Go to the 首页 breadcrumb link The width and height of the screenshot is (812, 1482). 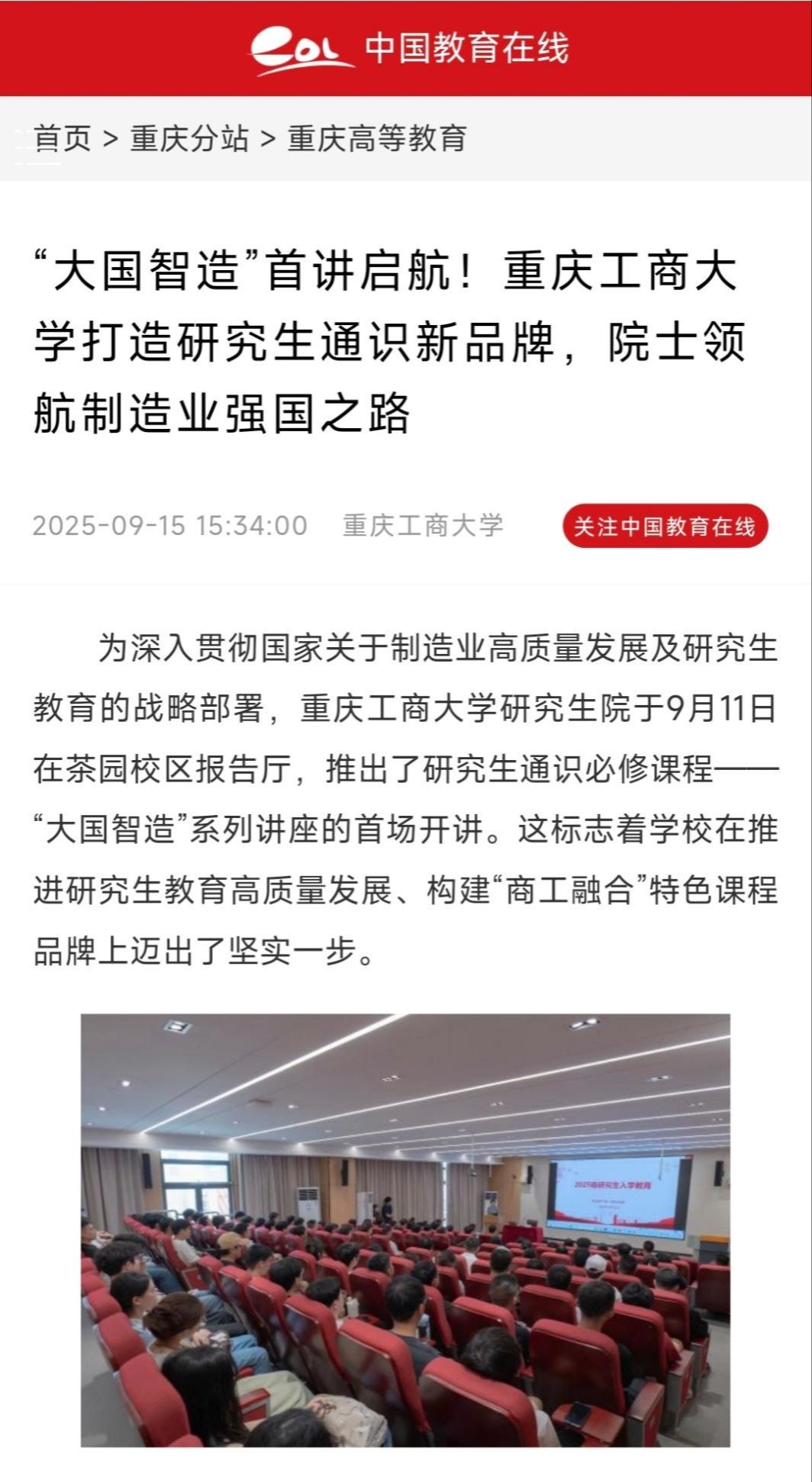(63, 138)
